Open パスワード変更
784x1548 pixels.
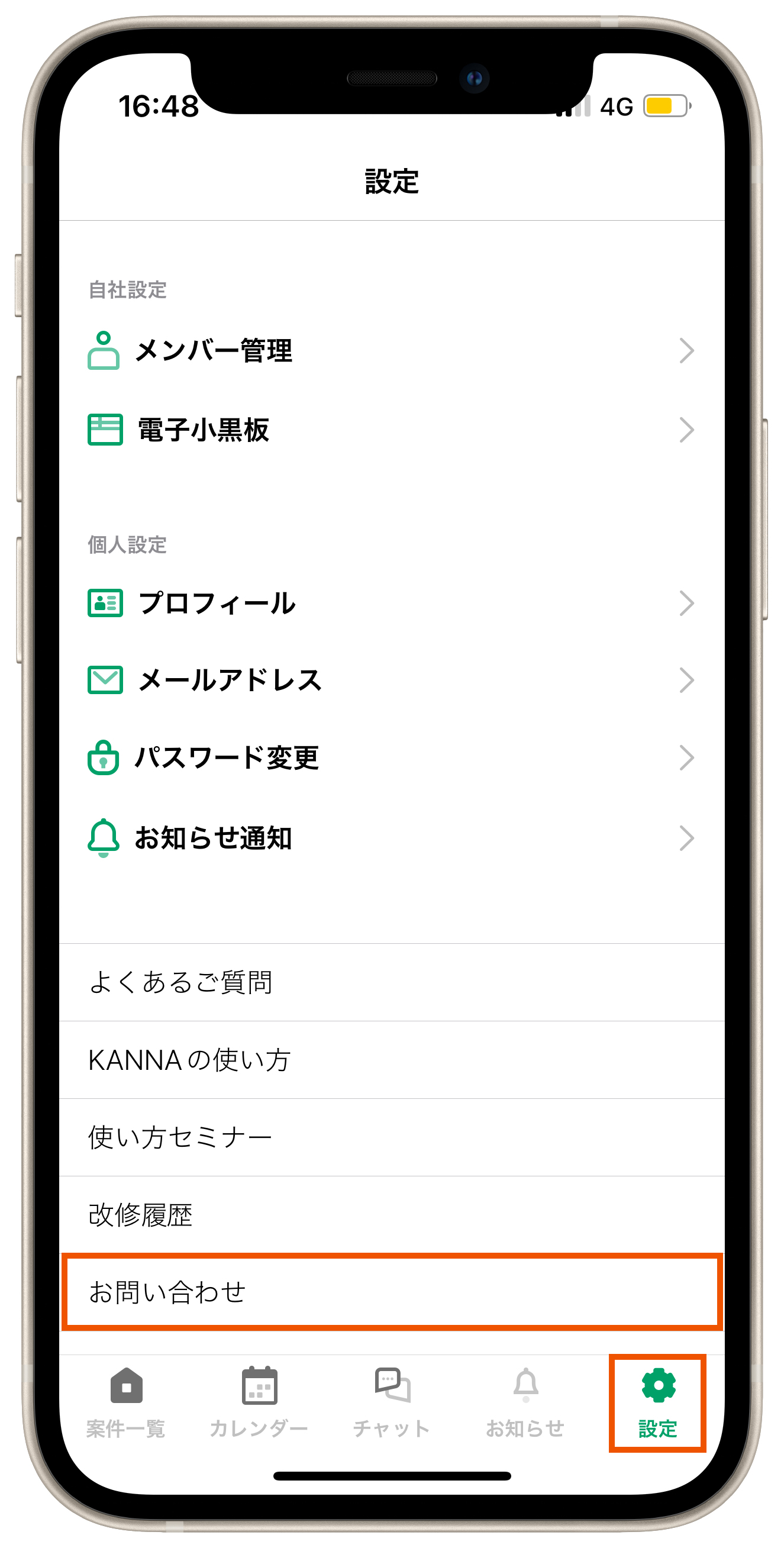pyautogui.click(x=391, y=757)
